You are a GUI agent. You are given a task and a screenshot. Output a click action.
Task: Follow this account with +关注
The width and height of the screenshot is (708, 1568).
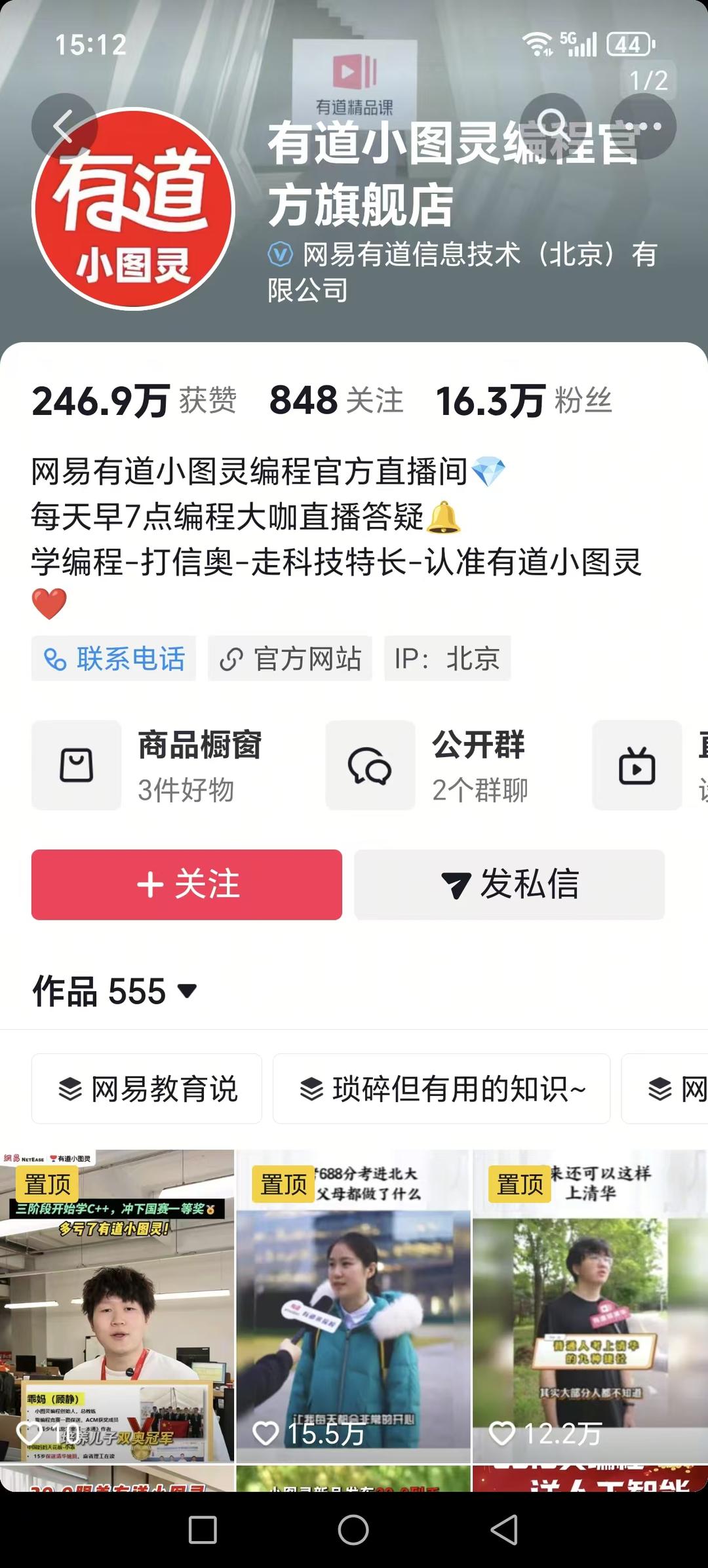point(187,884)
